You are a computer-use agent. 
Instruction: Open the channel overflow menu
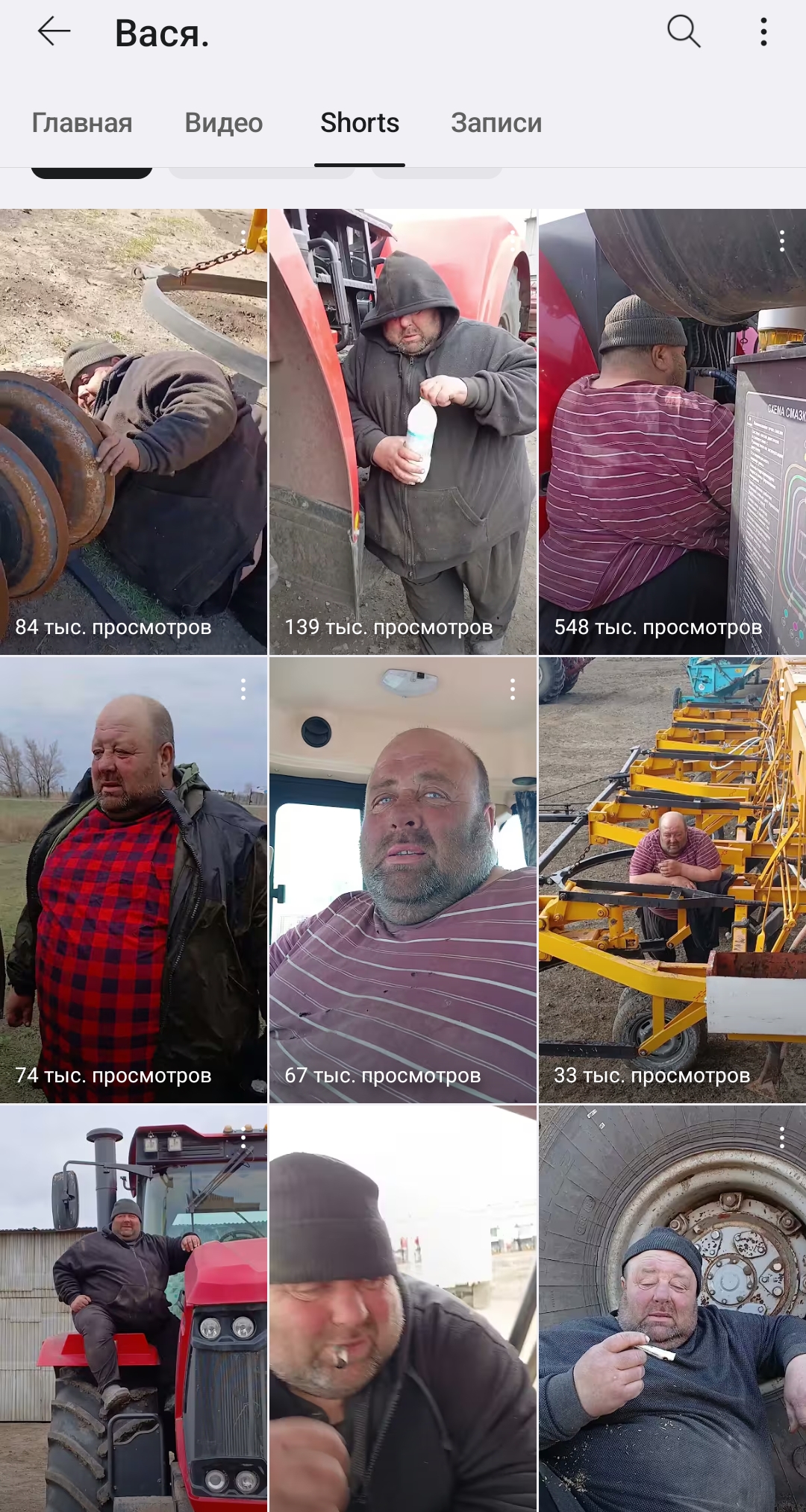(763, 32)
